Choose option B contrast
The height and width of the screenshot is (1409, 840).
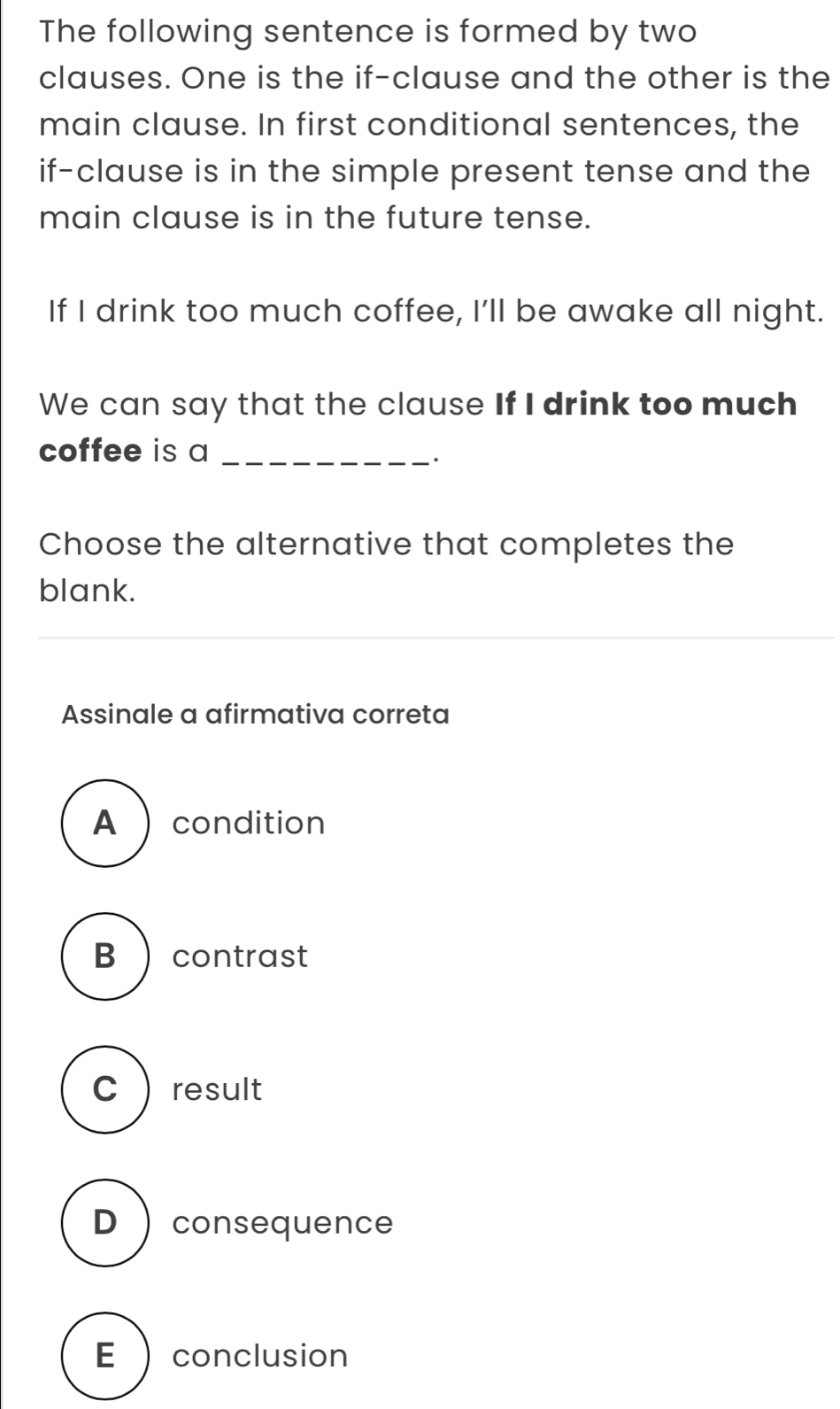point(105,956)
